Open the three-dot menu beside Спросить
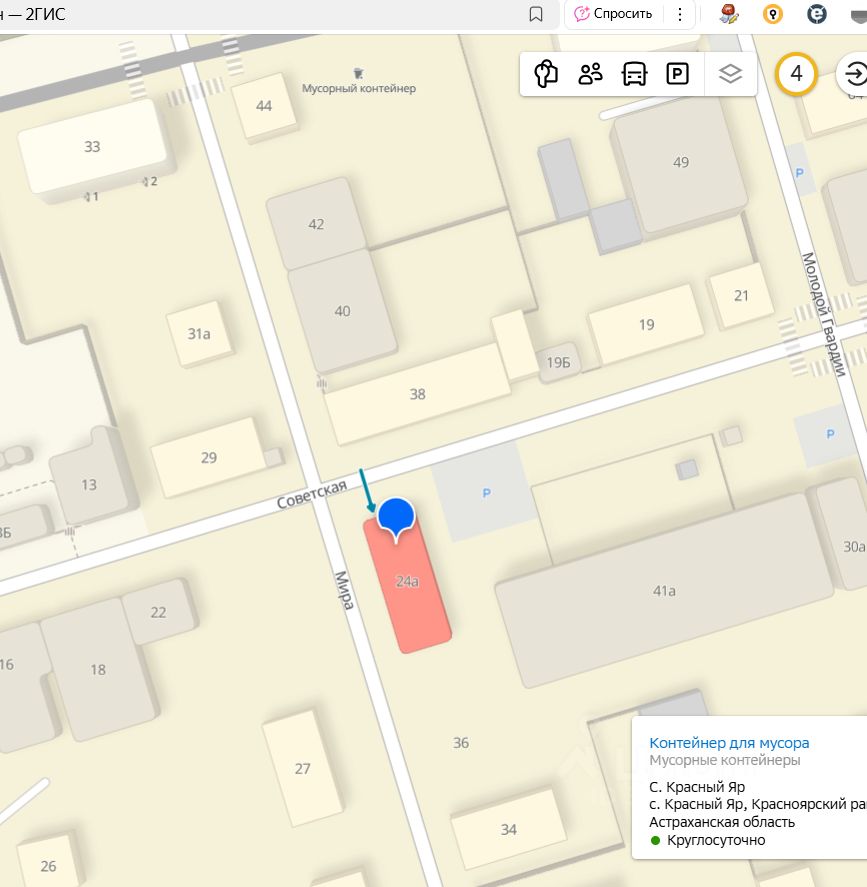867x887 pixels. point(680,14)
